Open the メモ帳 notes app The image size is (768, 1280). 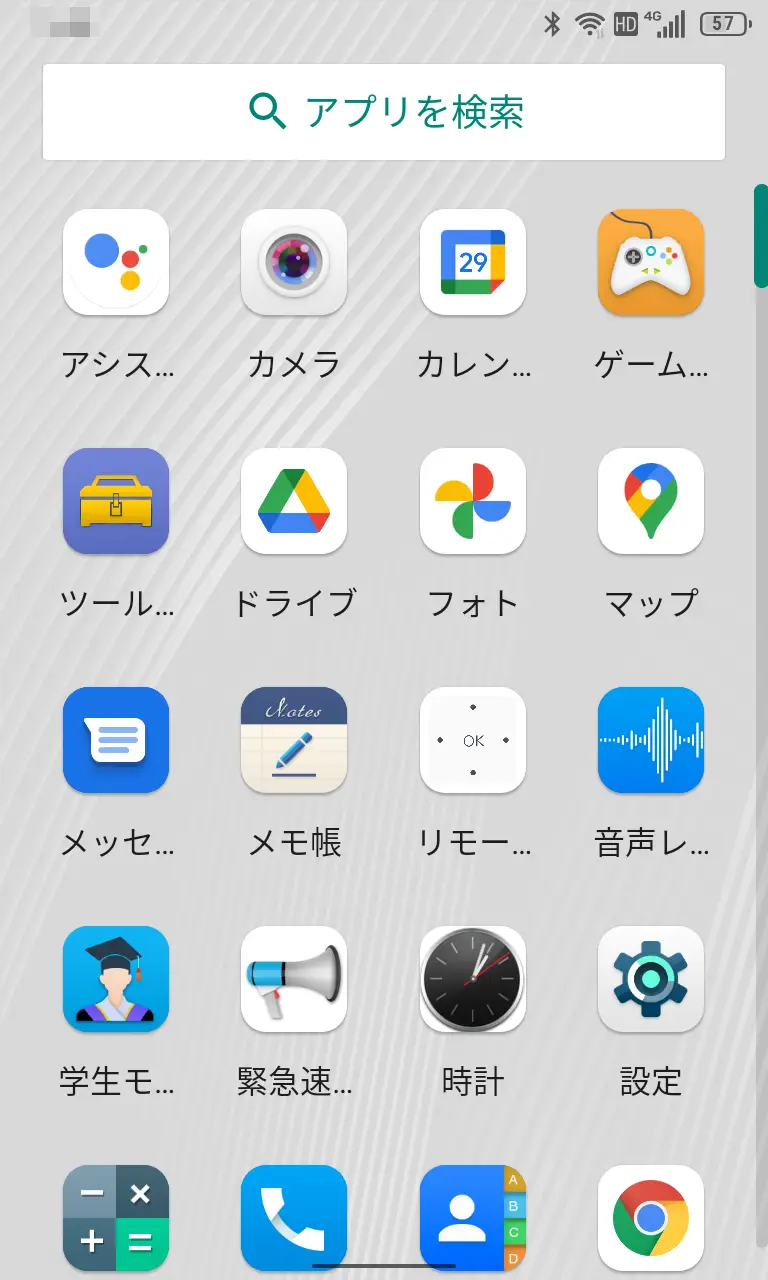(294, 740)
